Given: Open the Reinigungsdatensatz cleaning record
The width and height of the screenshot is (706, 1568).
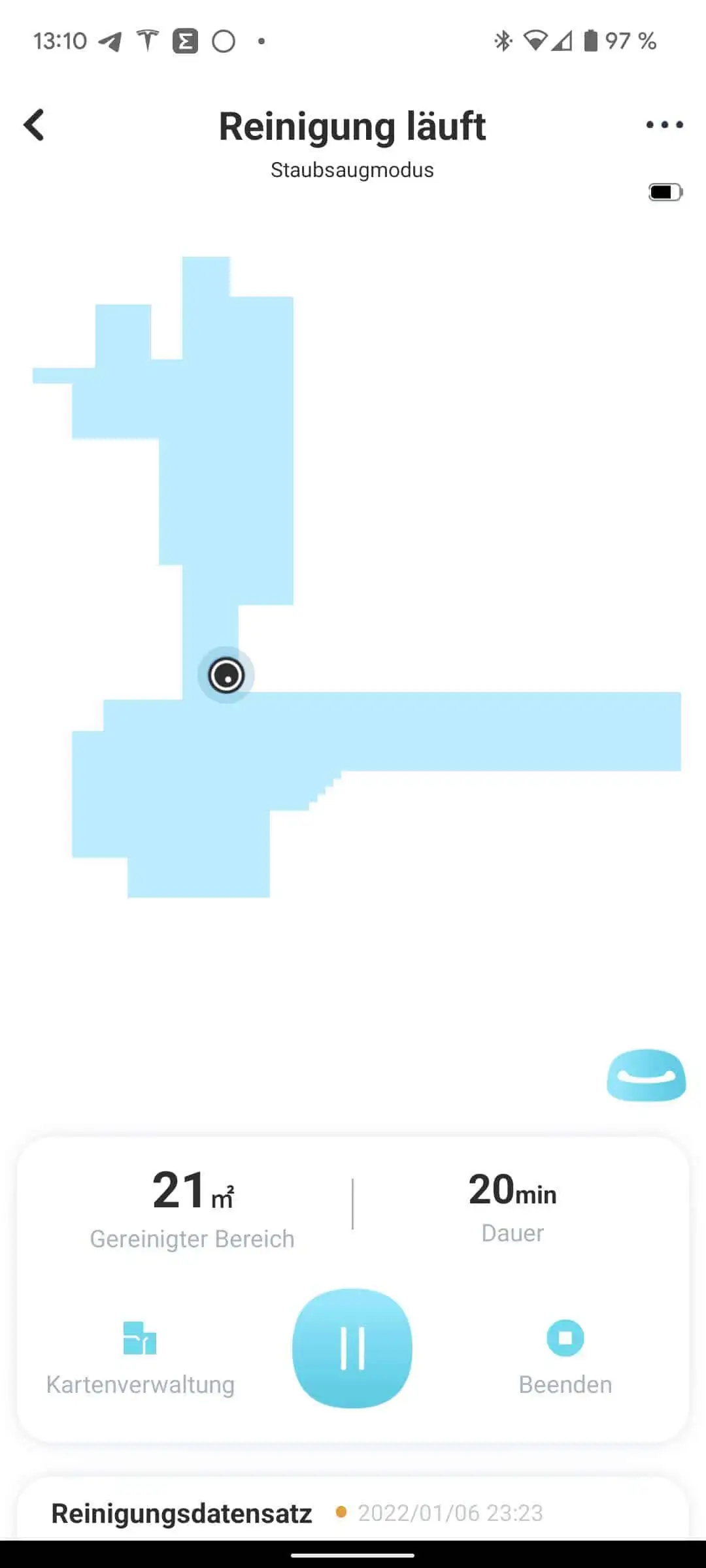Looking at the screenshot, I should pos(182,1513).
